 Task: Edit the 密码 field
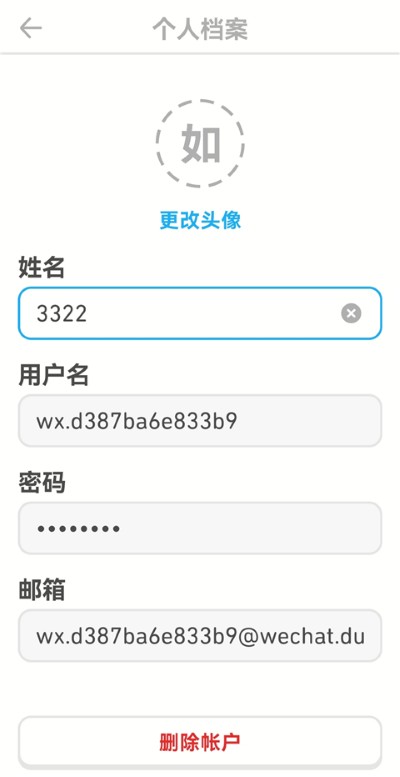[200, 528]
